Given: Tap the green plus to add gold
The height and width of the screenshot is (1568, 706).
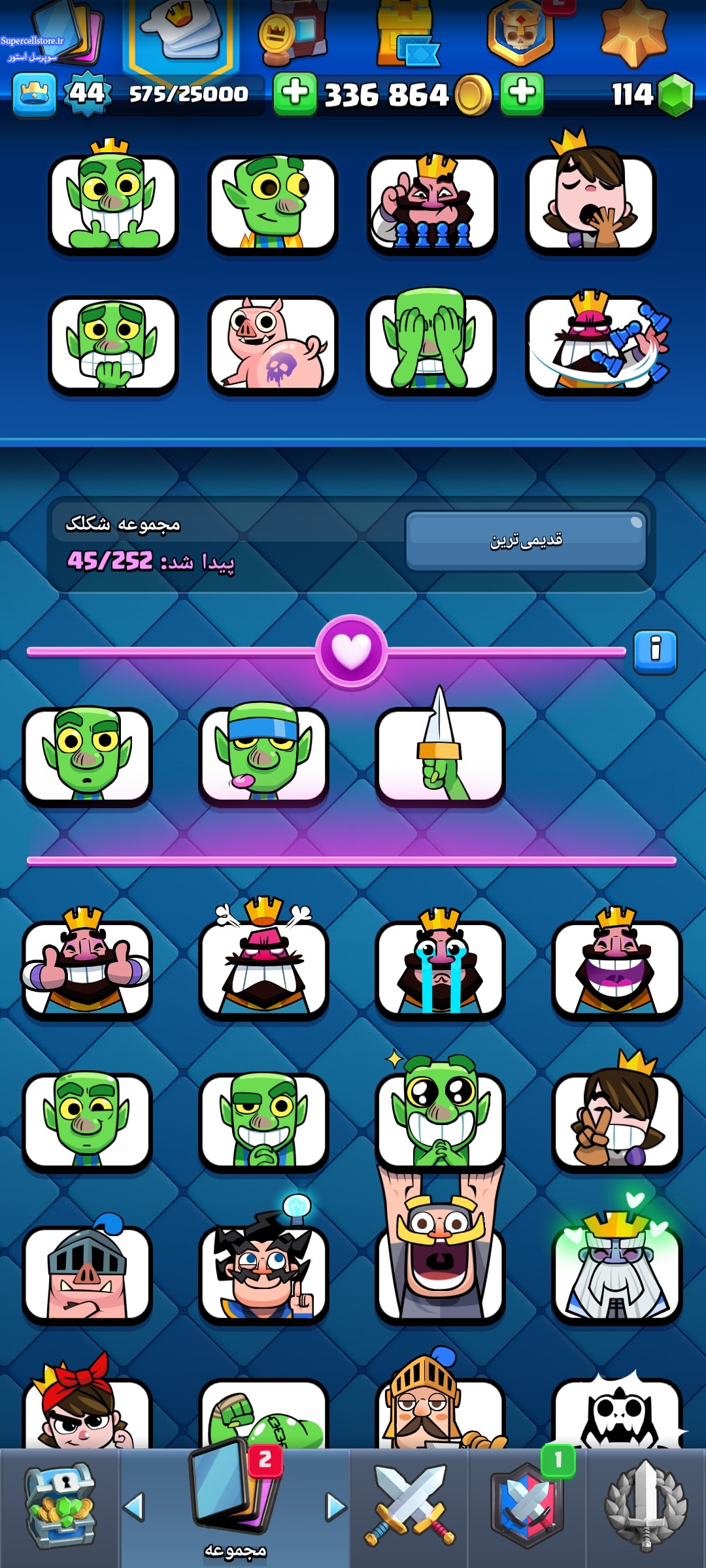Looking at the screenshot, I should coord(295,94).
